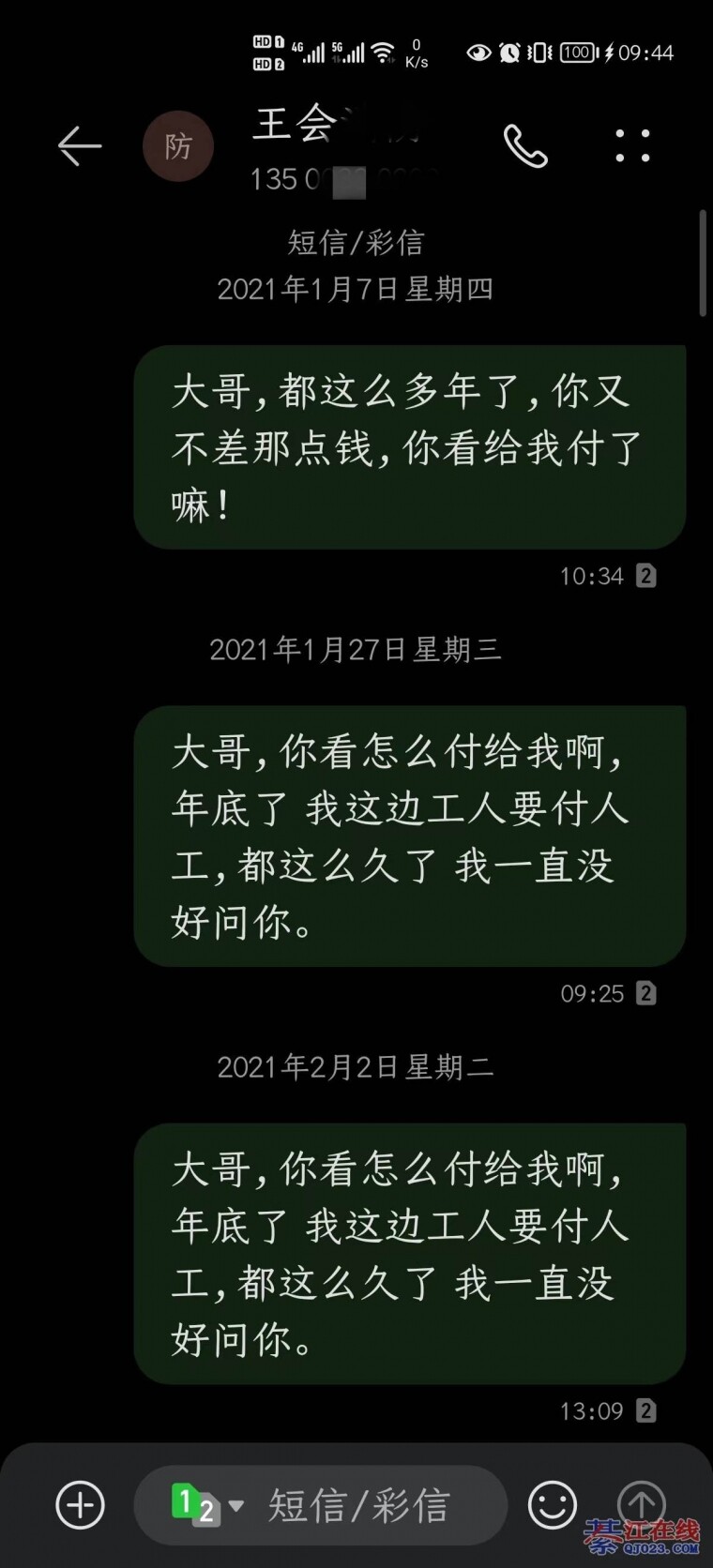Call this contact with the phone icon

(x=525, y=146)
